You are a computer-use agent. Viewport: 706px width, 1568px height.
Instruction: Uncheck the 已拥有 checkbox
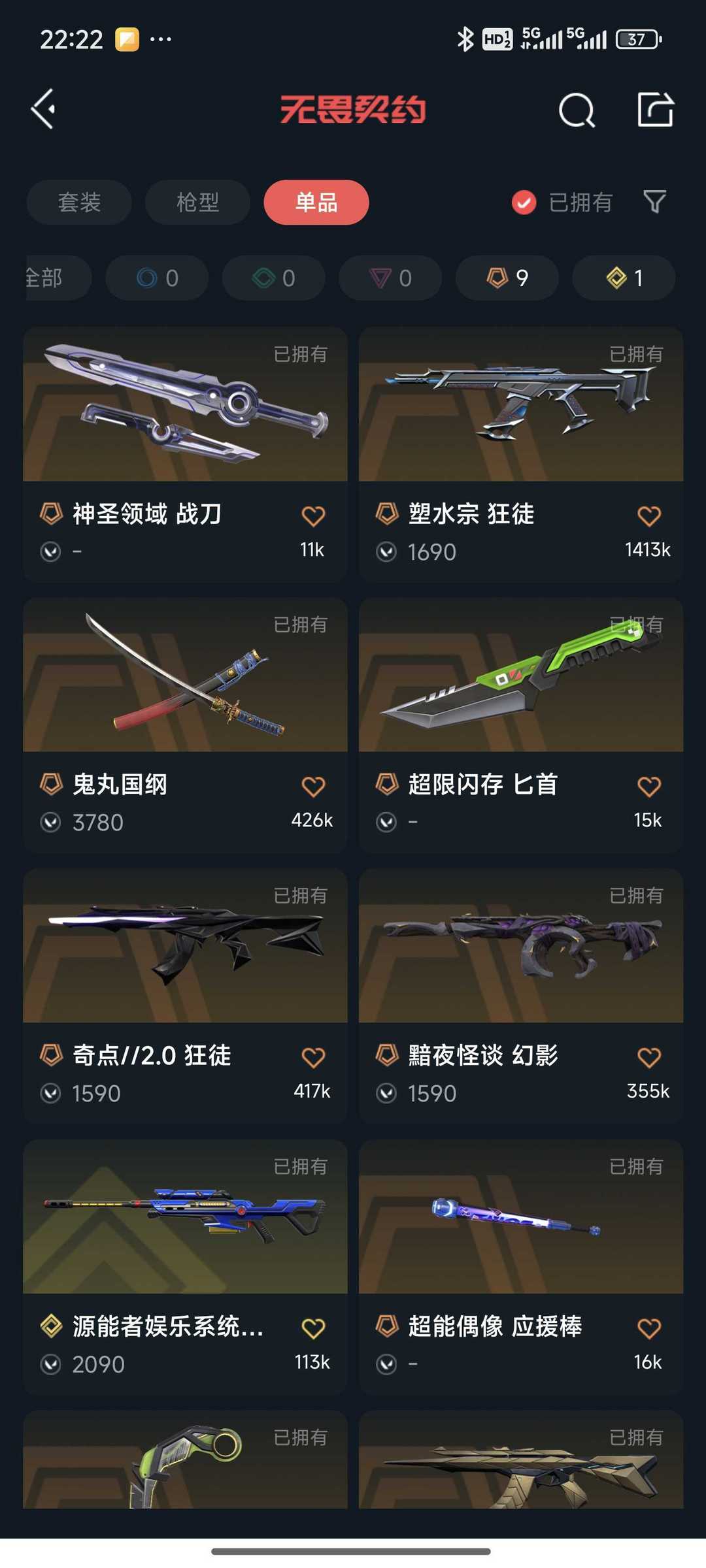click(524, 203)
